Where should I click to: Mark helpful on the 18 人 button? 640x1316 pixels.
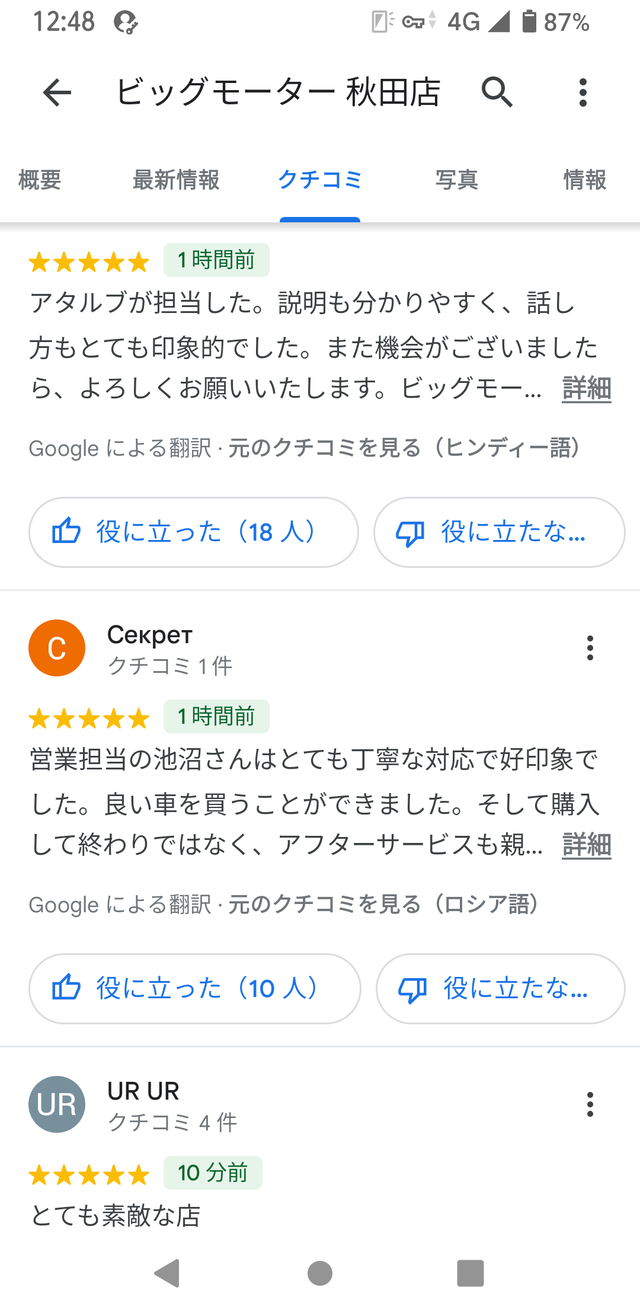click(x=193, y=532)
